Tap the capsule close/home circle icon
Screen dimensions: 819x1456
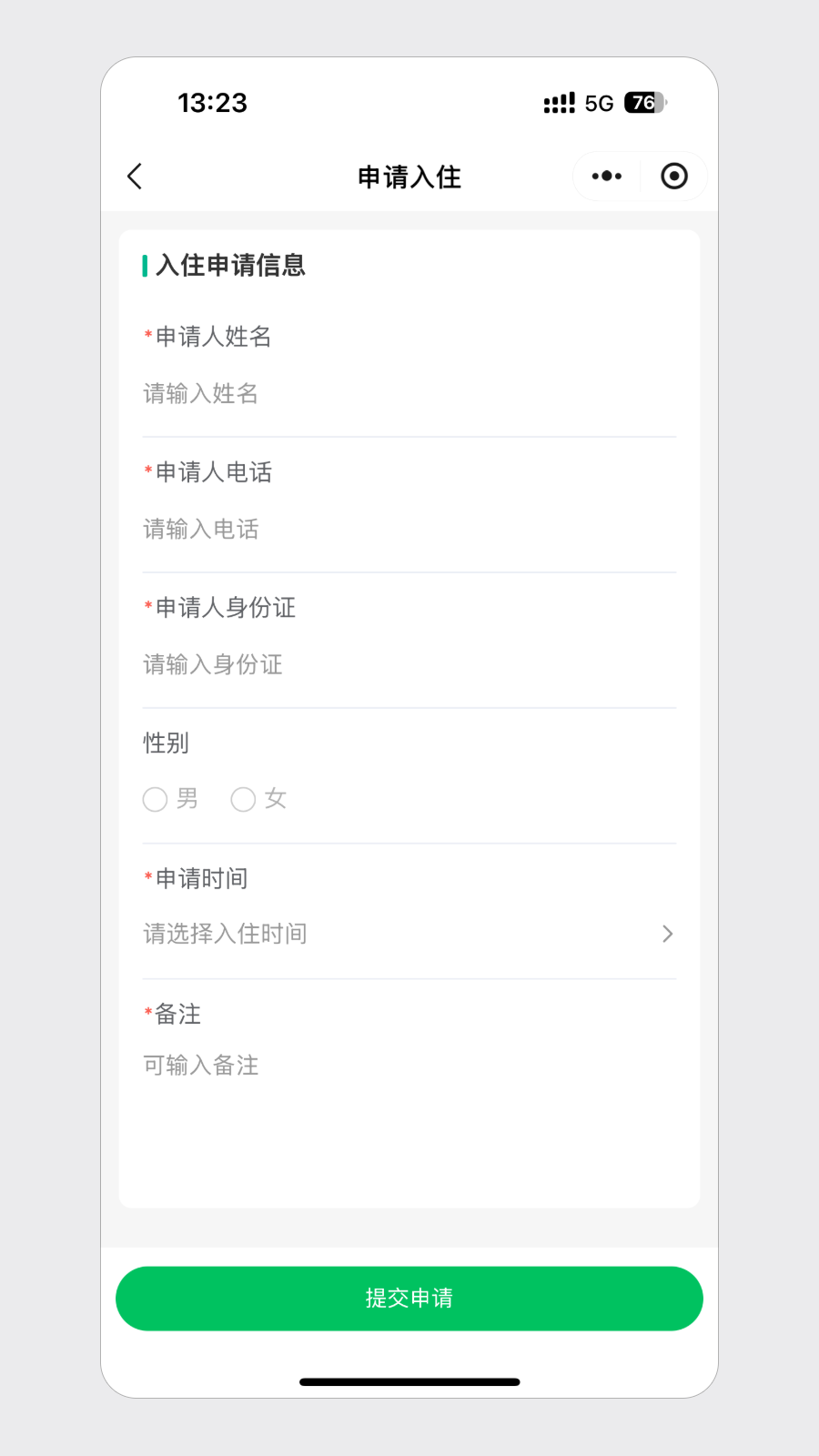coord(674,176)
